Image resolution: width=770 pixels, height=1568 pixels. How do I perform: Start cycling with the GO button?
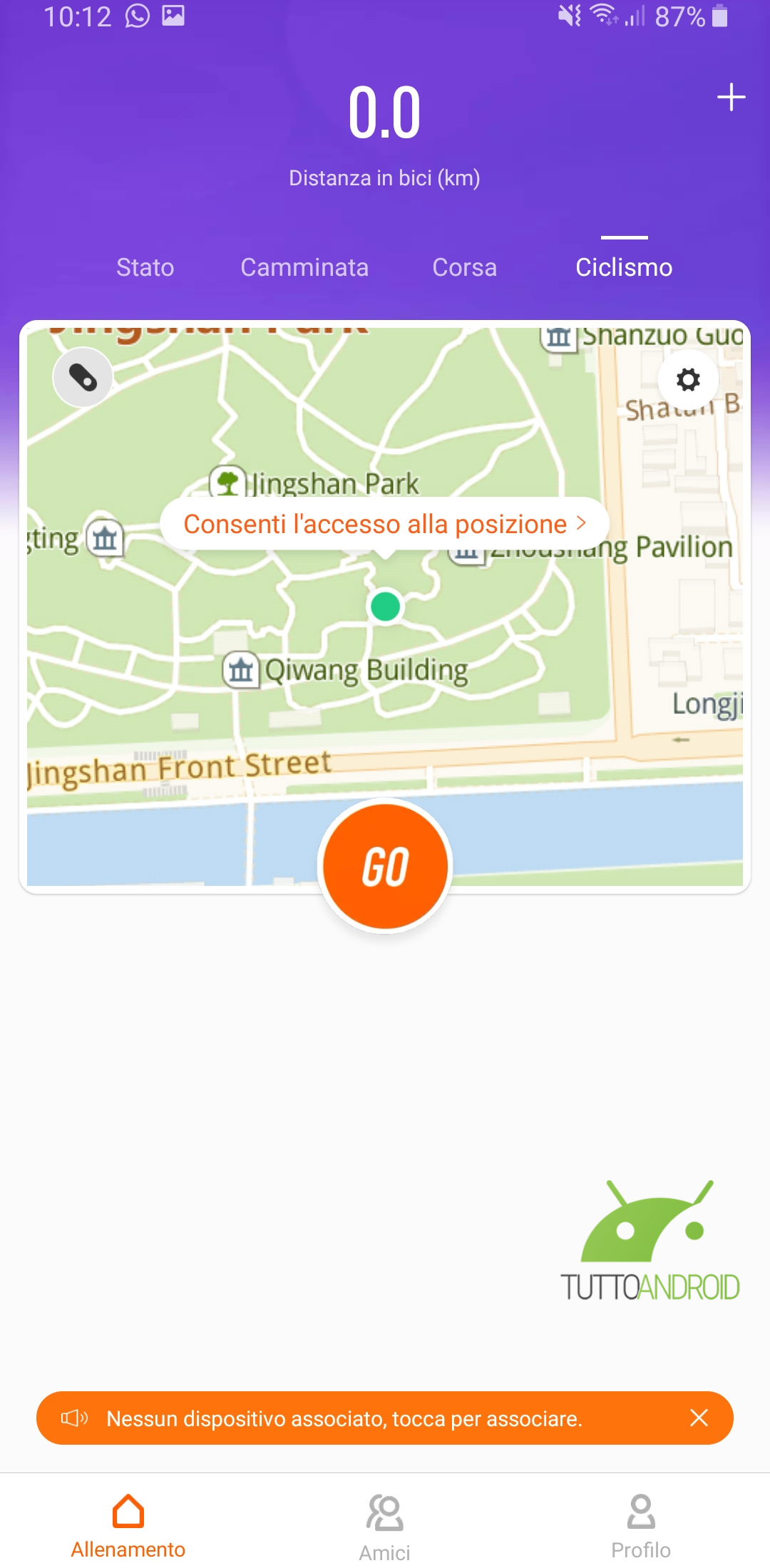(385, 866)
